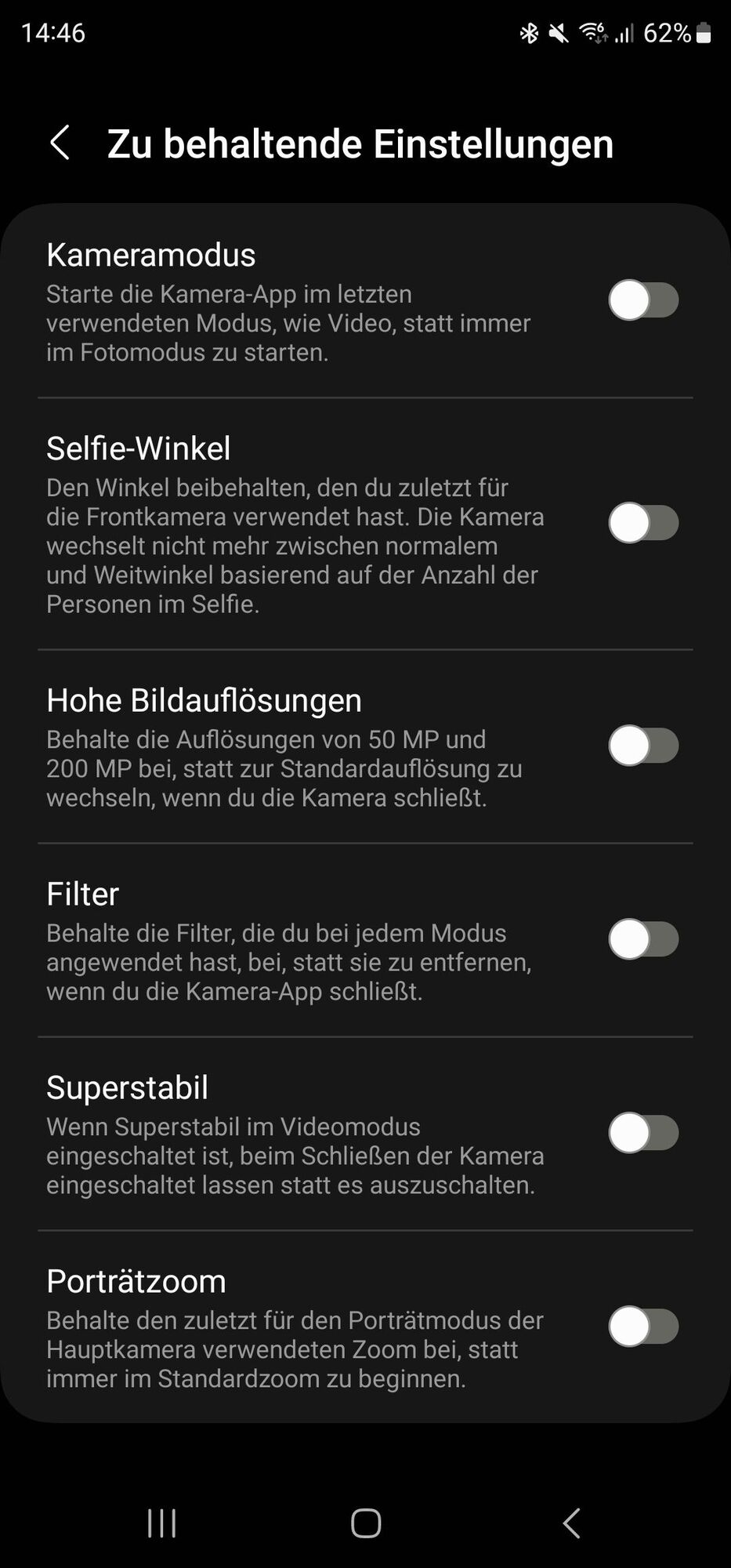
Task: Toggle Hohe Bildauflösungen on
Action: click(643, 746)
